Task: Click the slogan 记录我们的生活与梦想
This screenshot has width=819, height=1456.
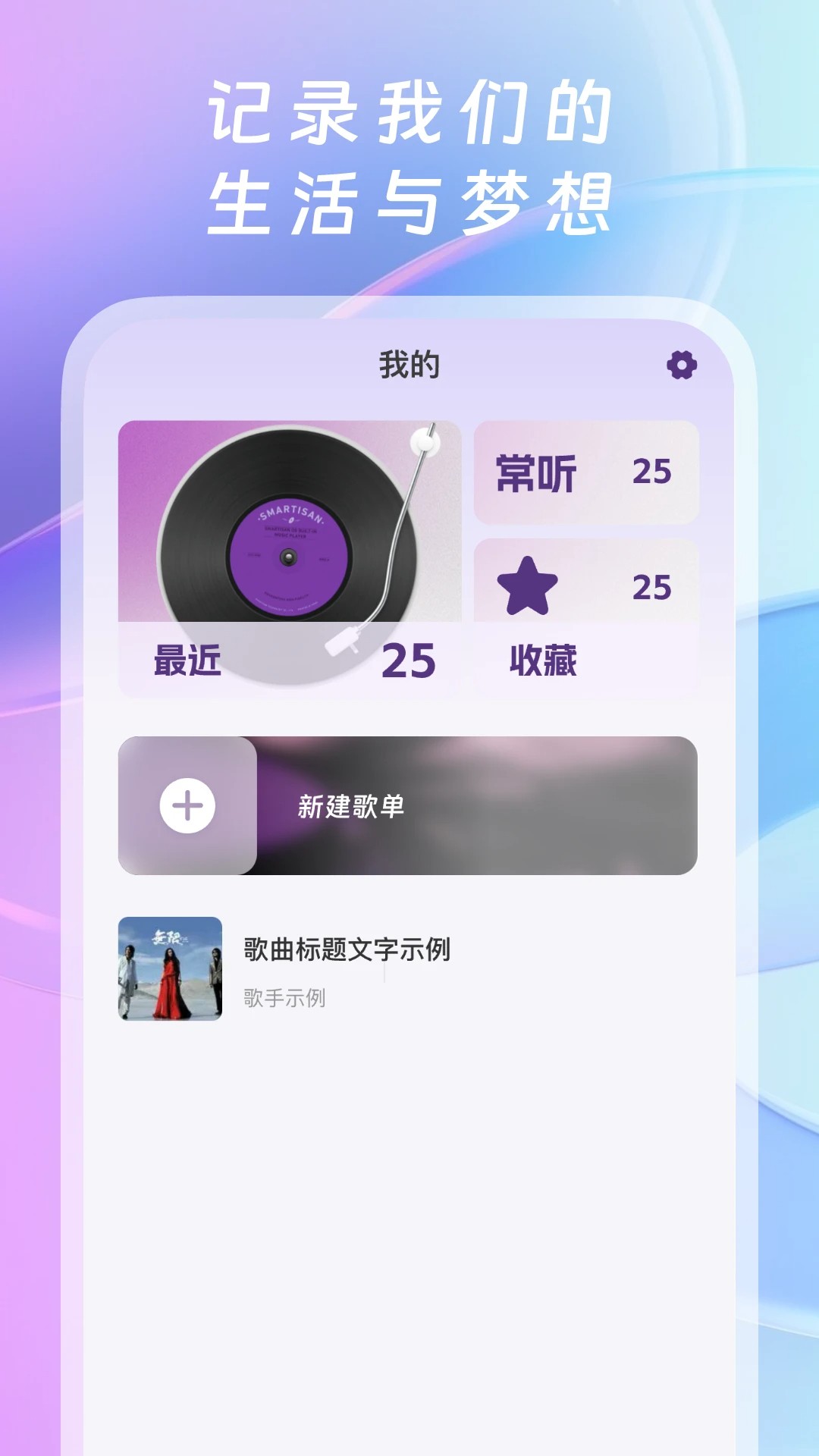Action: [x=409, y=152]
